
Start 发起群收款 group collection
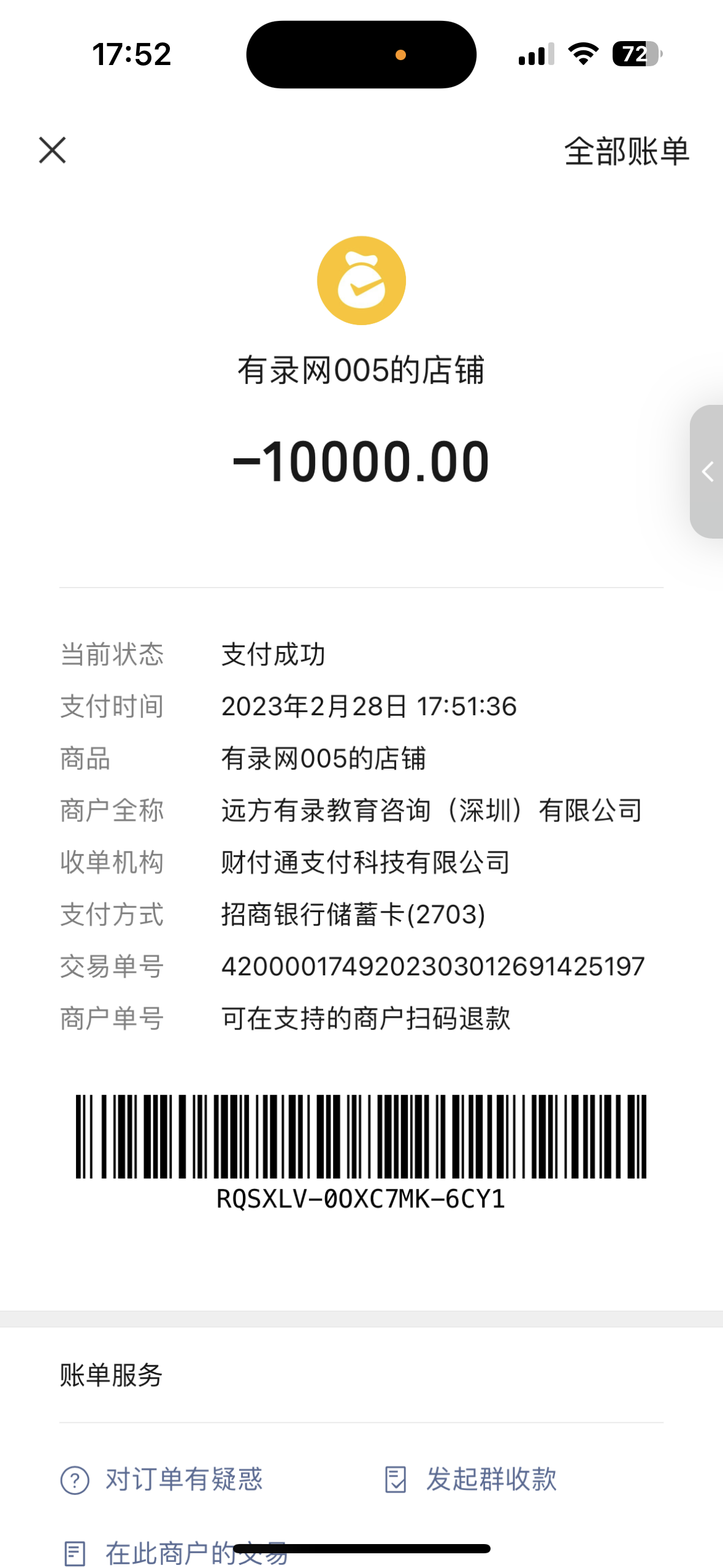pos(470,1480)
